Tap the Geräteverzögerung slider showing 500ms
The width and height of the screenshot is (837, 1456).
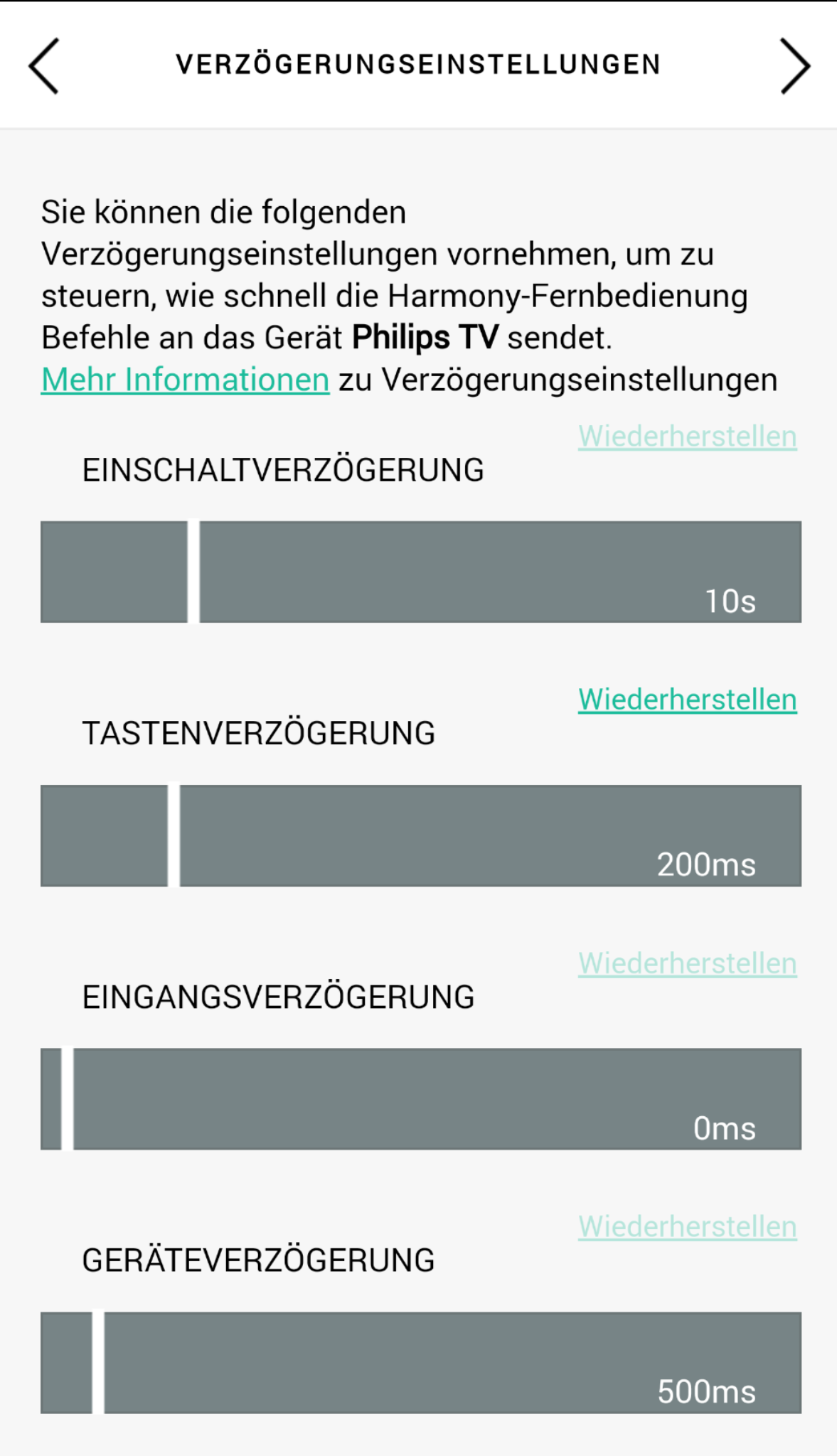tap(421, 1363)
